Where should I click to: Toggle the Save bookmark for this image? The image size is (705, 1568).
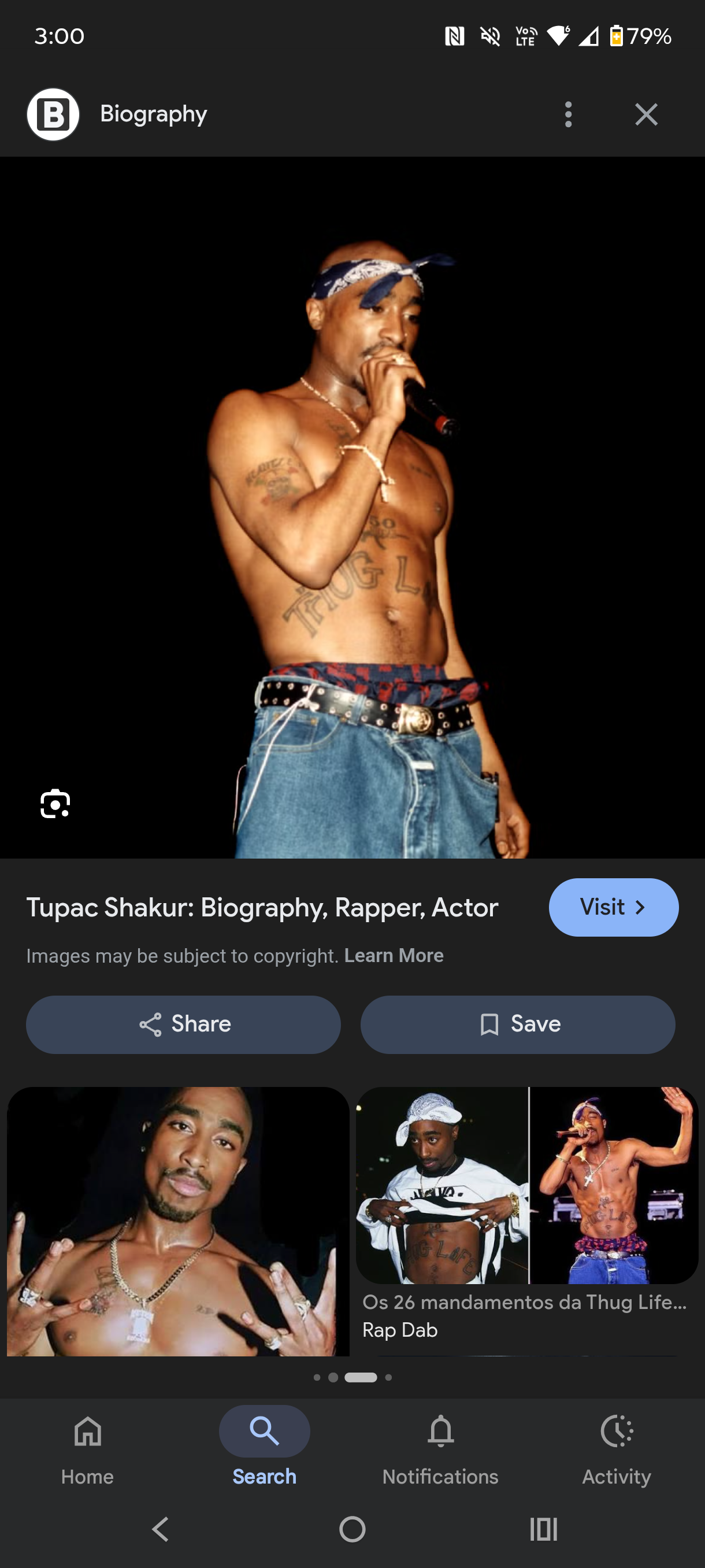click(x=517, y=1024)
